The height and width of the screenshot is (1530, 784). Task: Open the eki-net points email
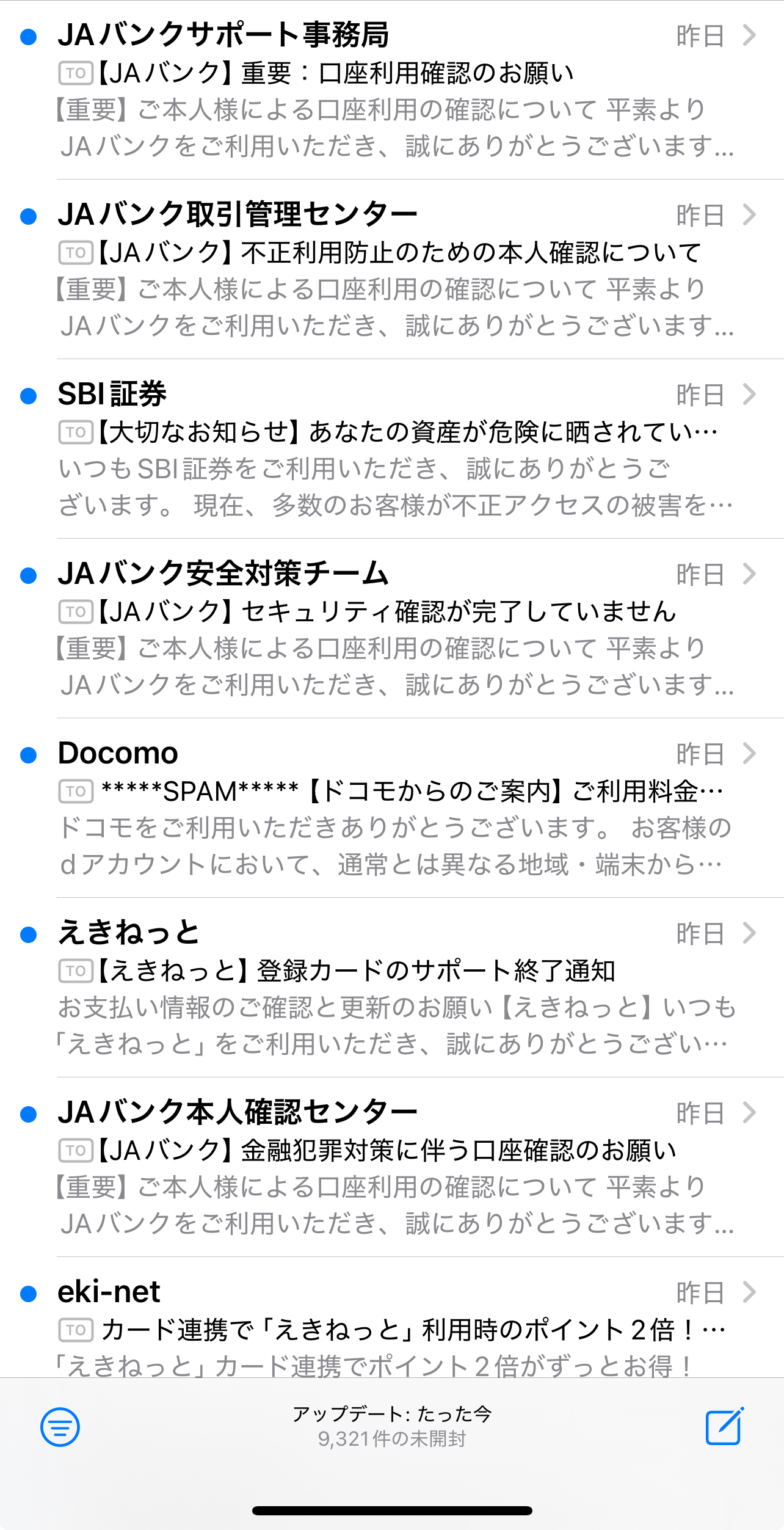click(x=392, y=1317)
